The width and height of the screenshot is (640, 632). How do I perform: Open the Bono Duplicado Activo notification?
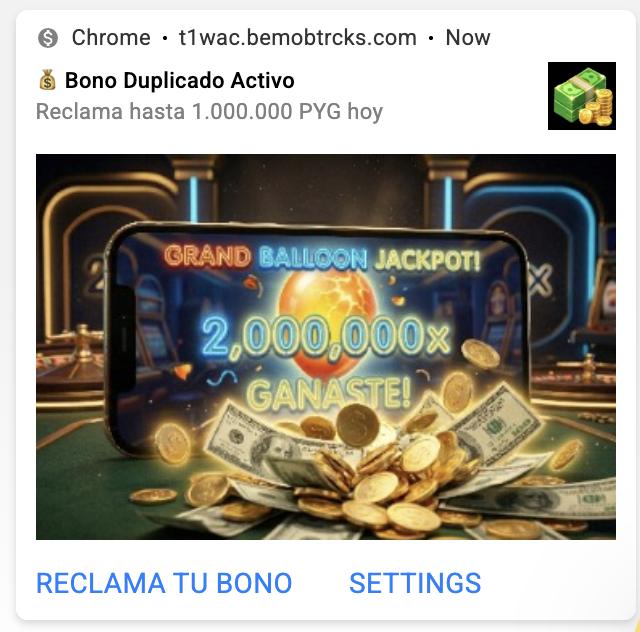[180, 82]
